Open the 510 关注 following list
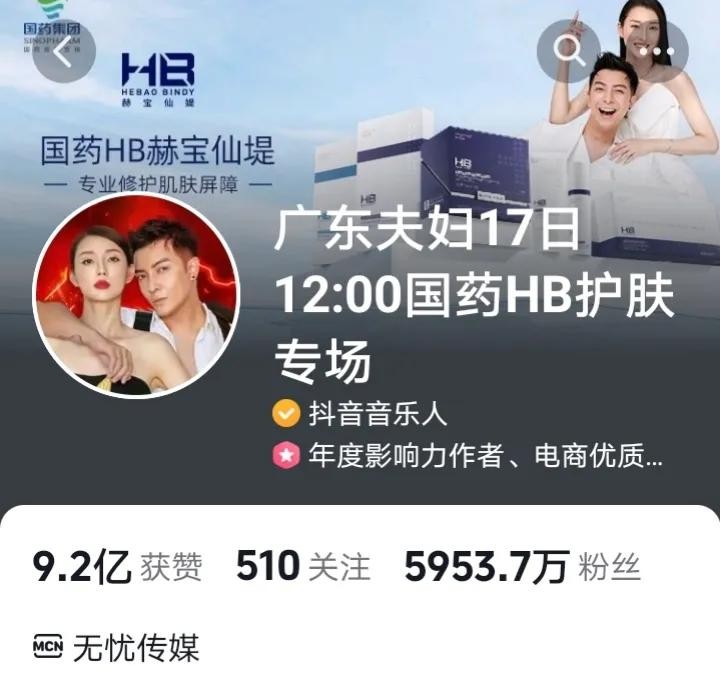 (x=303, y=568)
